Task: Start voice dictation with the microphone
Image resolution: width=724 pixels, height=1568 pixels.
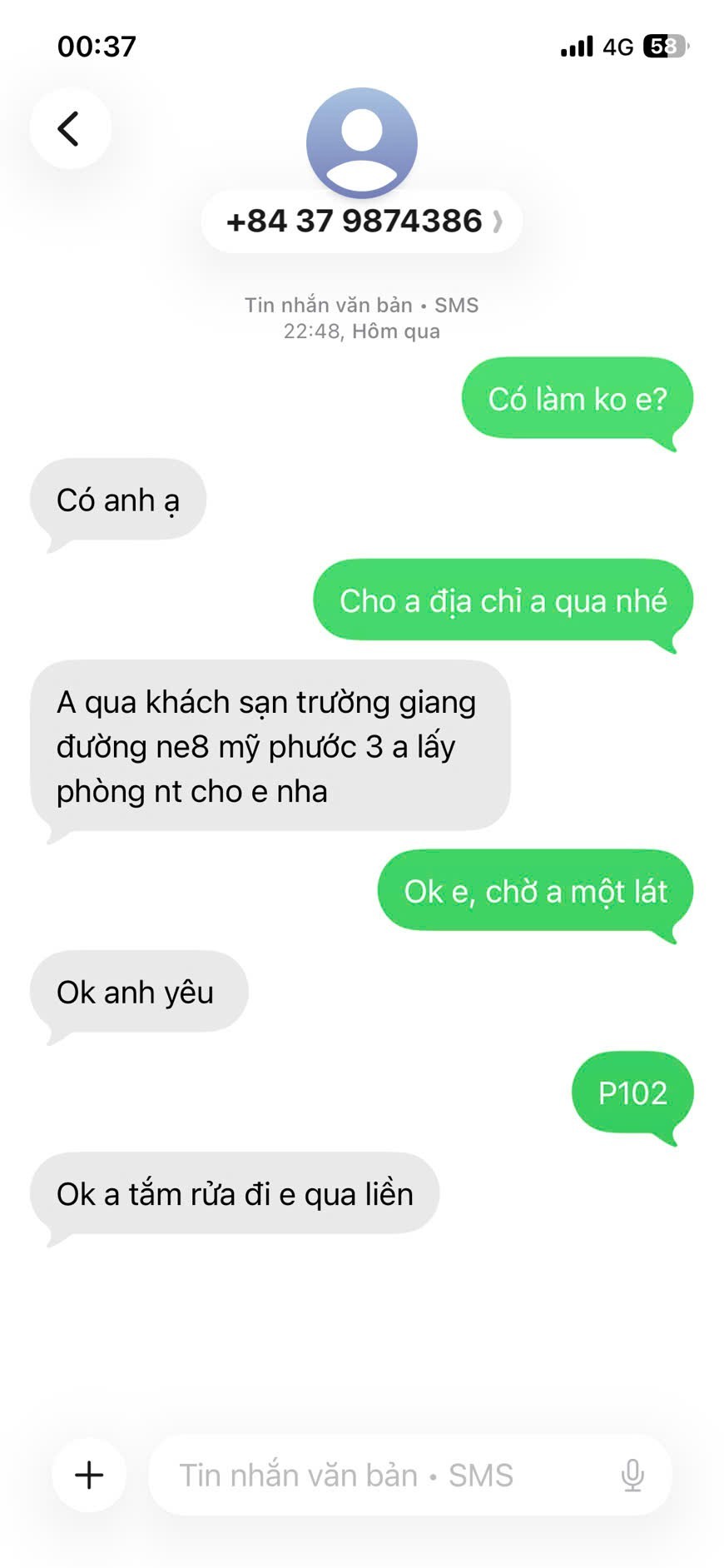Action: click(632, 1475)
